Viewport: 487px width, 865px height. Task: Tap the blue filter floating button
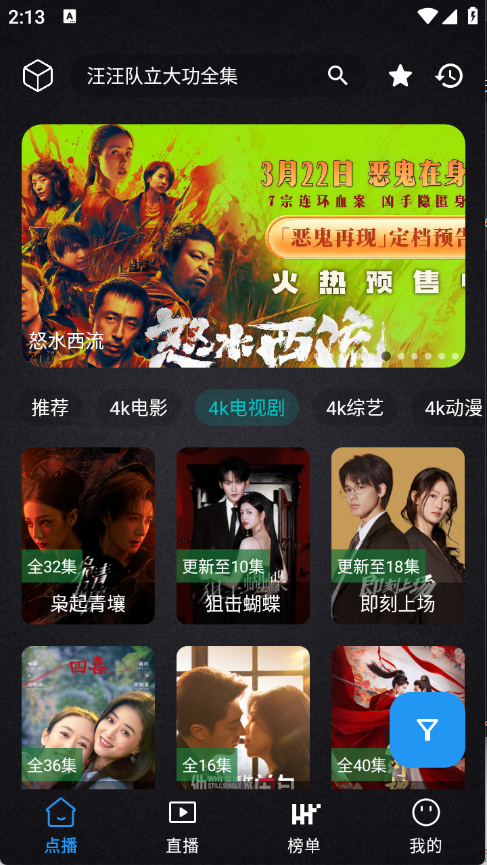(427, 730)
